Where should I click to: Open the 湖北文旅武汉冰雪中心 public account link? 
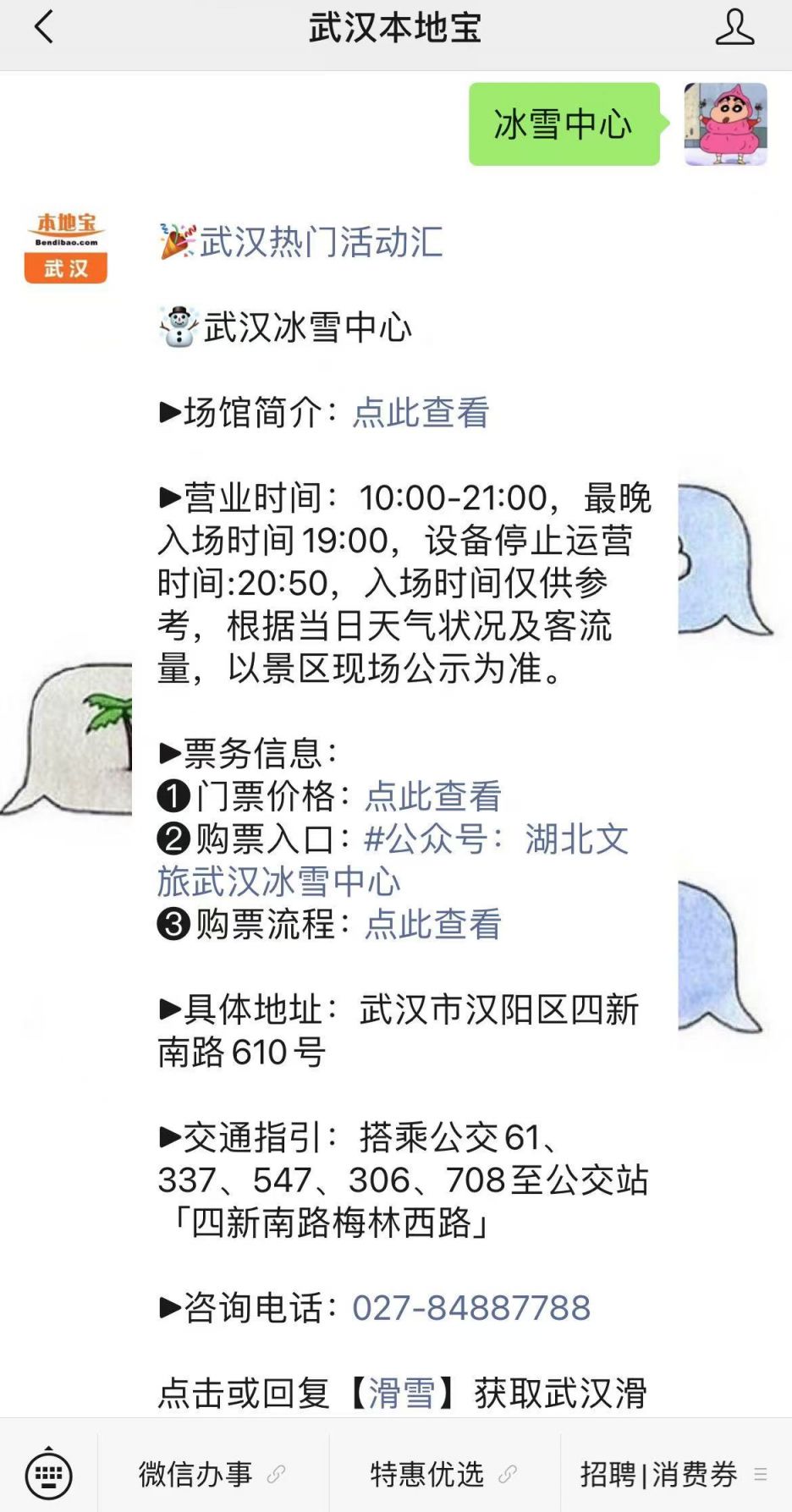click(393, 860)
